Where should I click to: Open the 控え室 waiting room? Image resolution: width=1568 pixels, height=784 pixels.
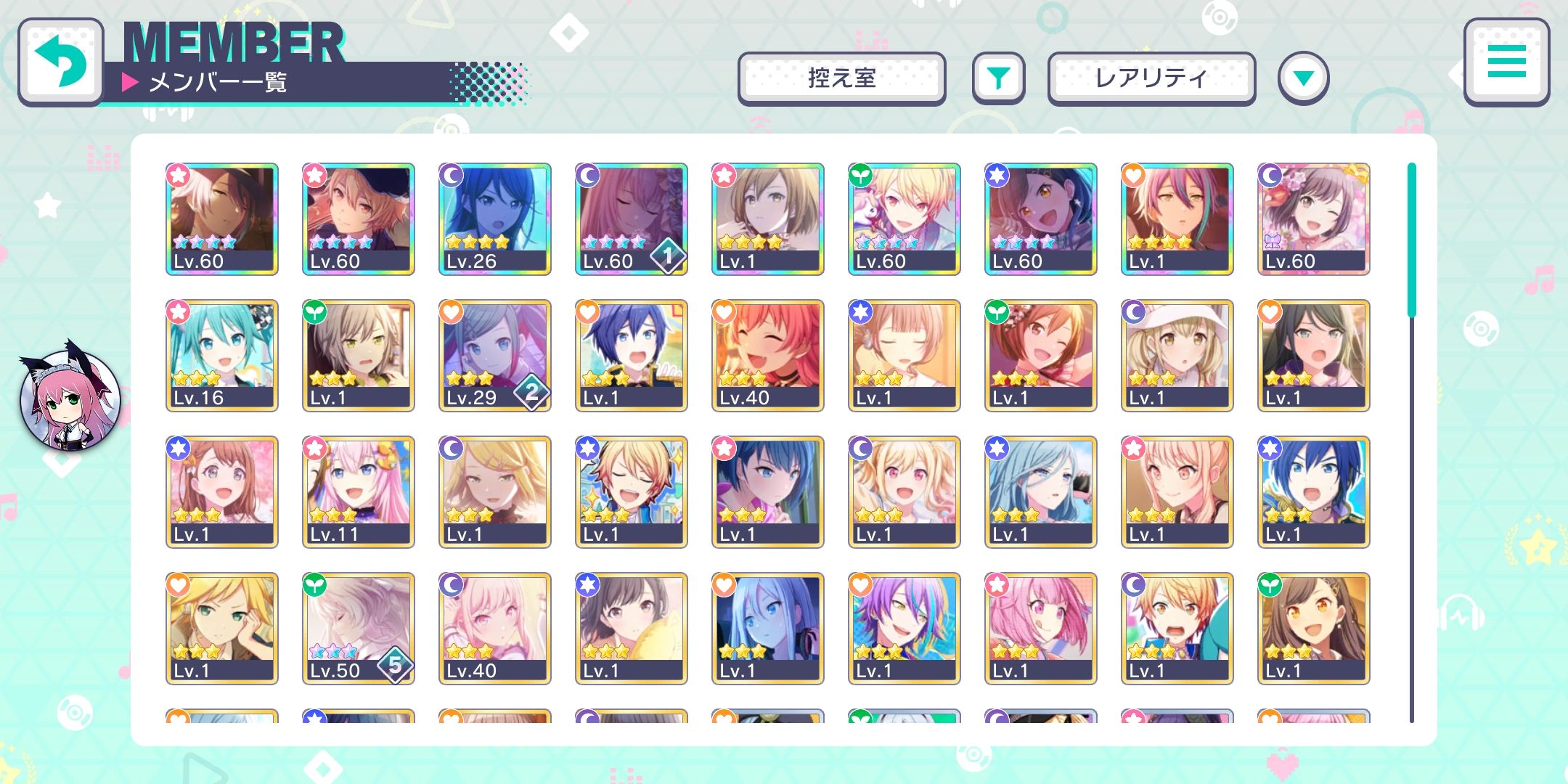[x=841, y=78]
